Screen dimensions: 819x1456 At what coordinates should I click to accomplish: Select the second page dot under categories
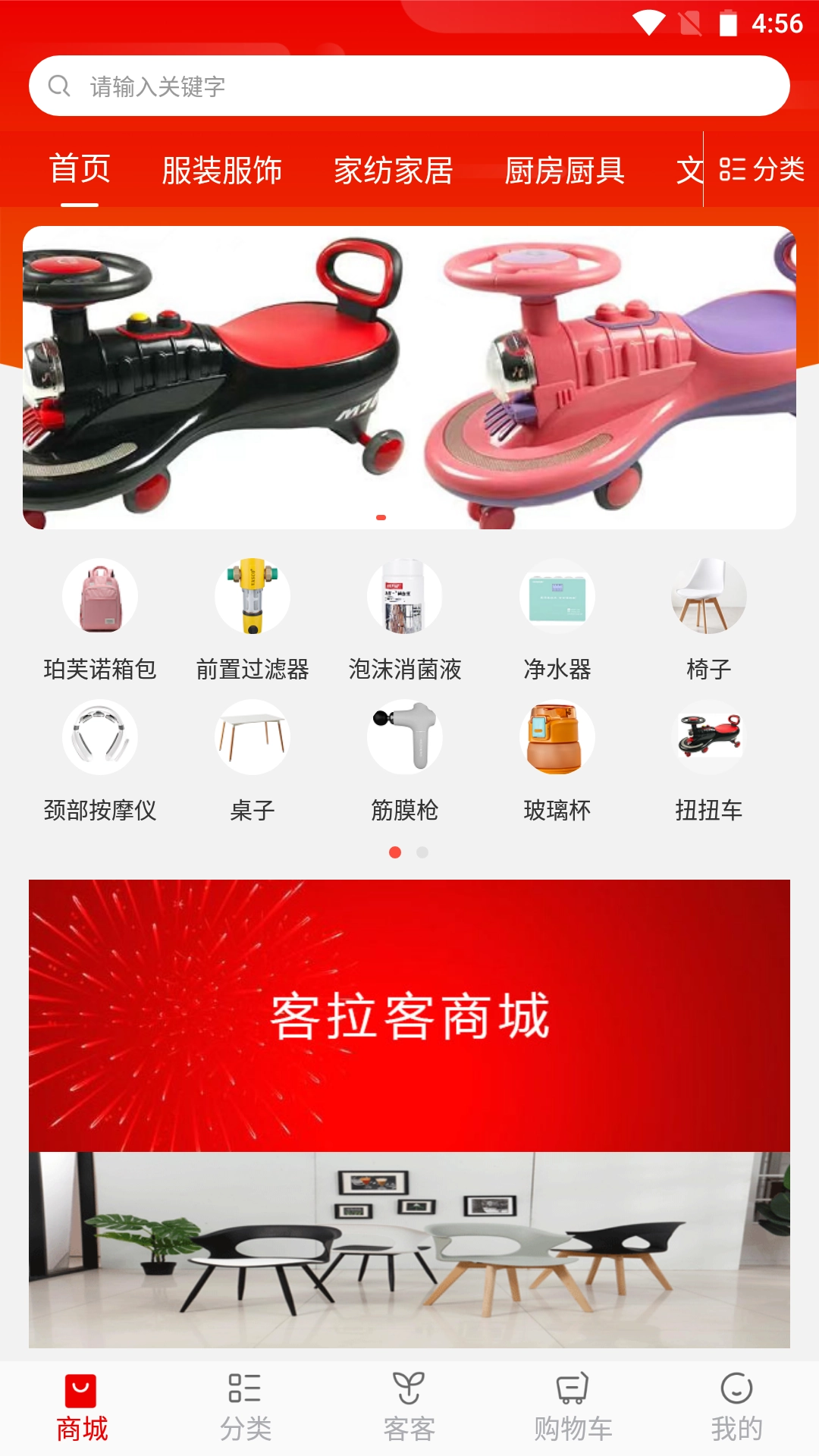click(x=422, y=852)
